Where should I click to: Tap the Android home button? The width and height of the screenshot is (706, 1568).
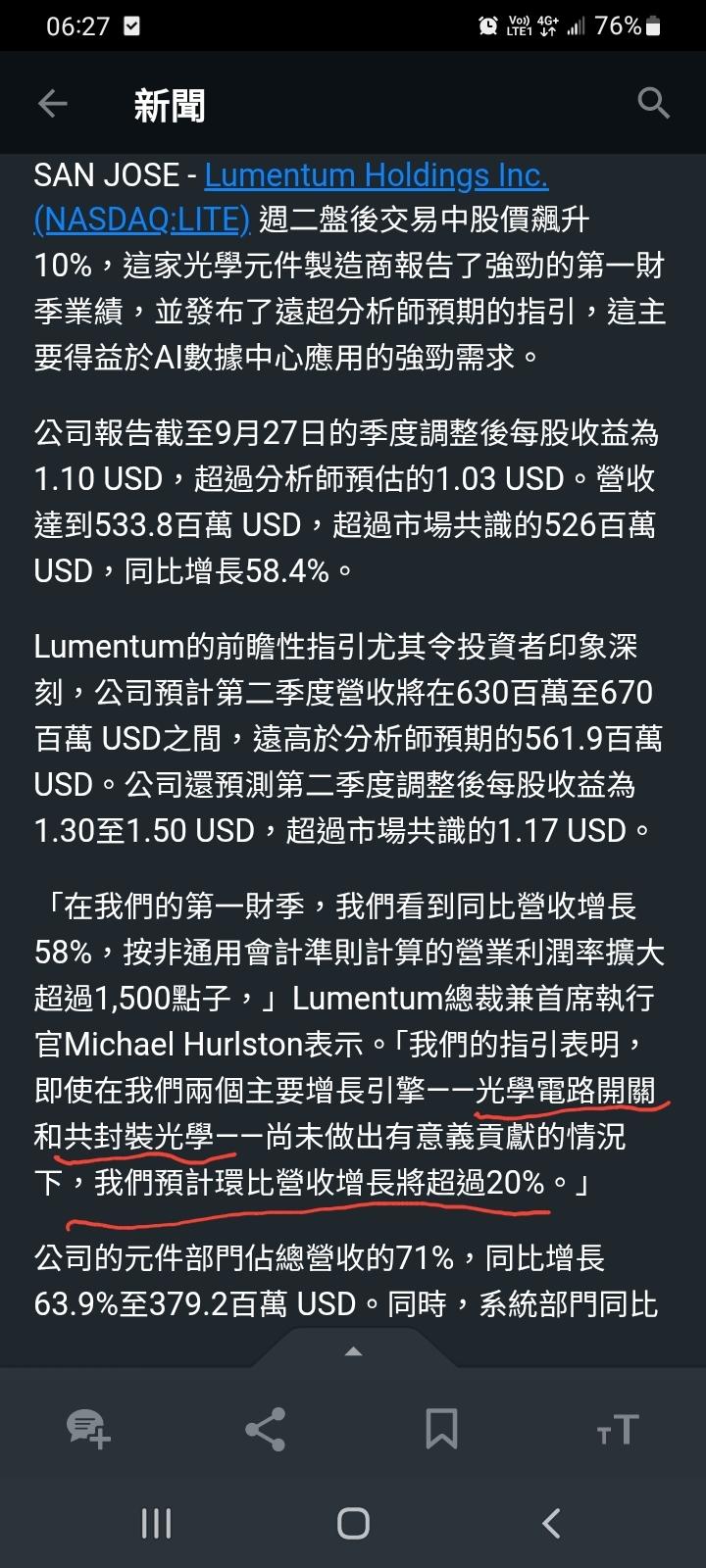point(352,1524)
